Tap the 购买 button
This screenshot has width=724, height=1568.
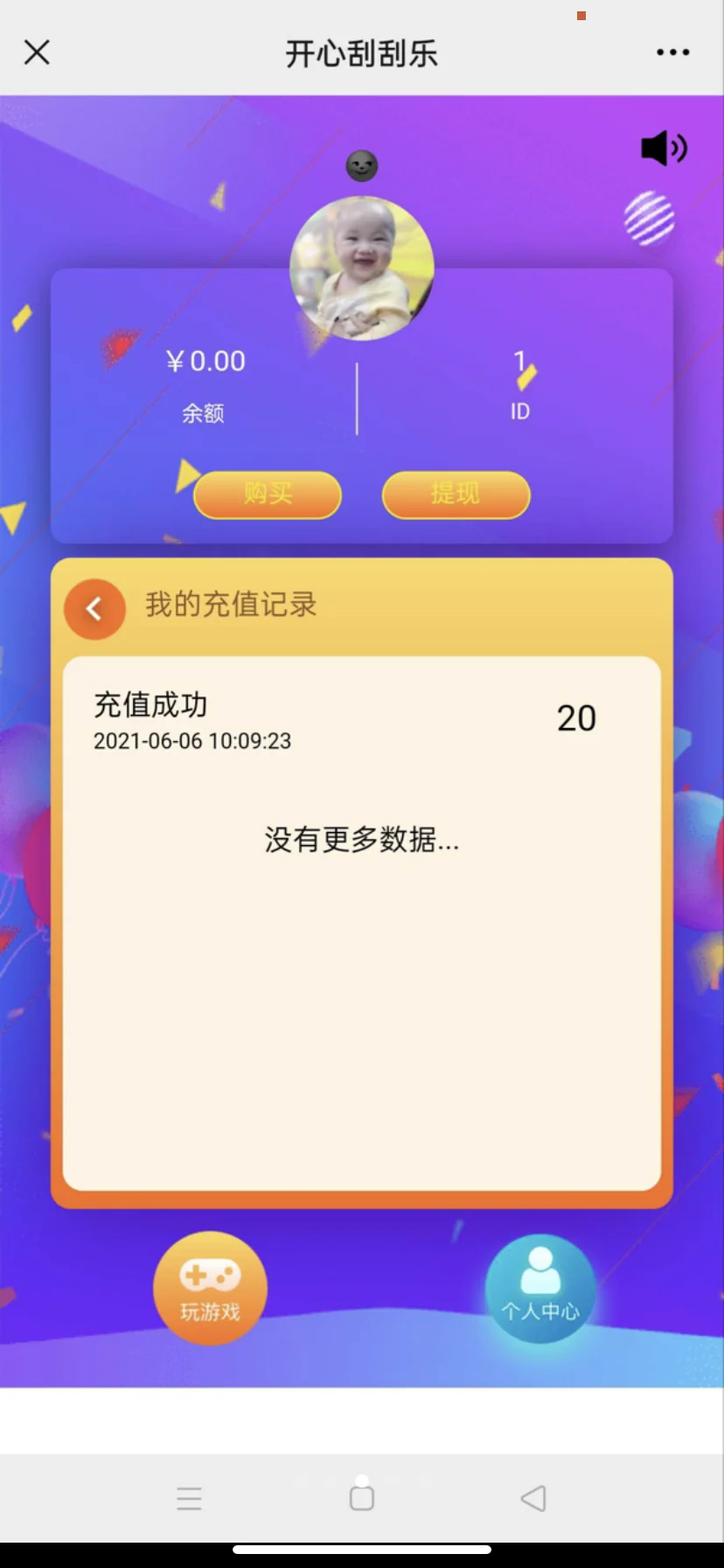pos(268,494)
